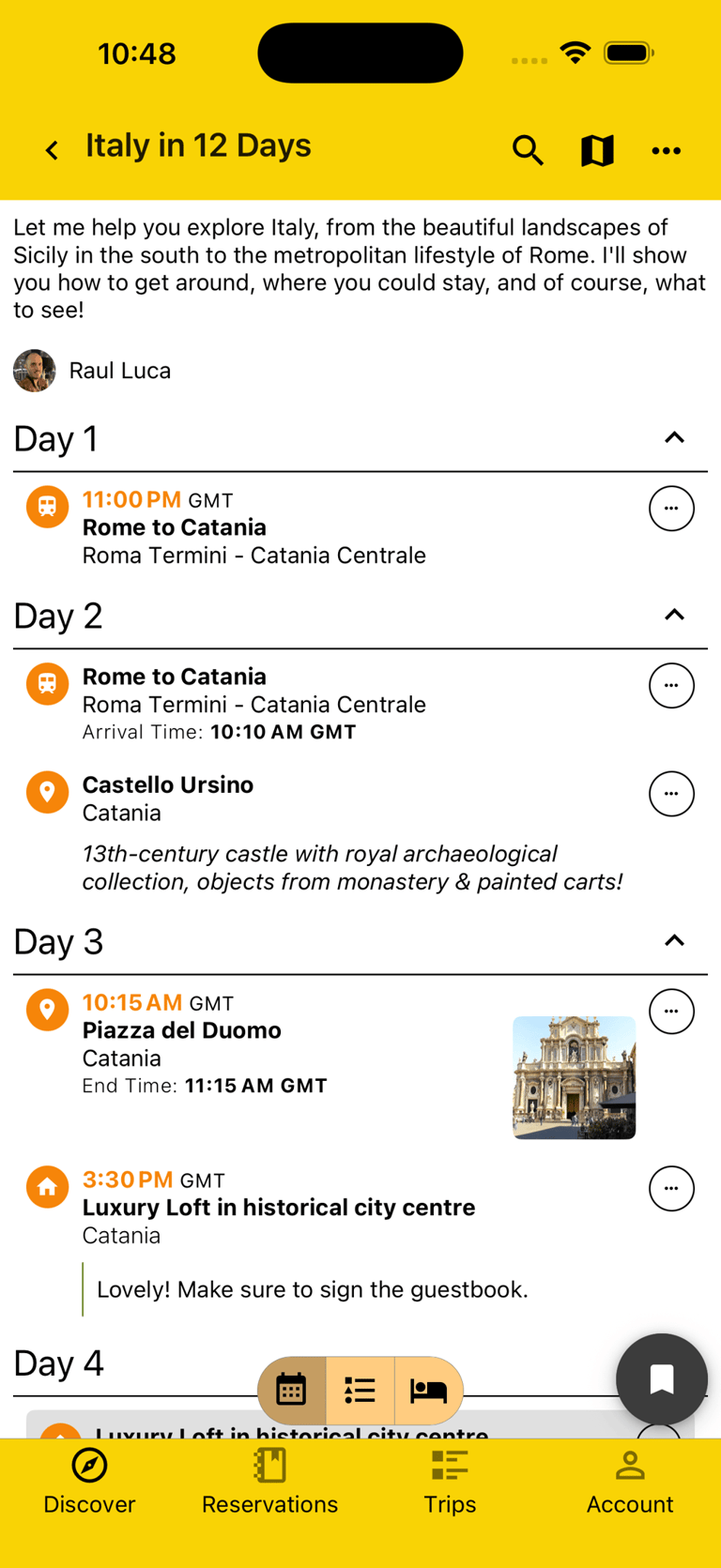Image resolution: width=721 pixels, height=1568 pixels.
Task: Tap the floating bookmark save button
Action: click(x=662, y=1378)
